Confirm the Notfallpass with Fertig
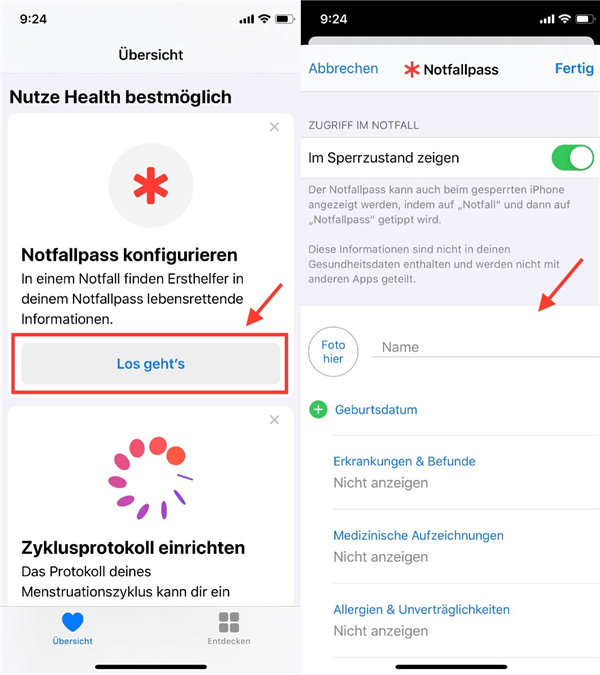600x675 pixels. (x=574, y=69)
